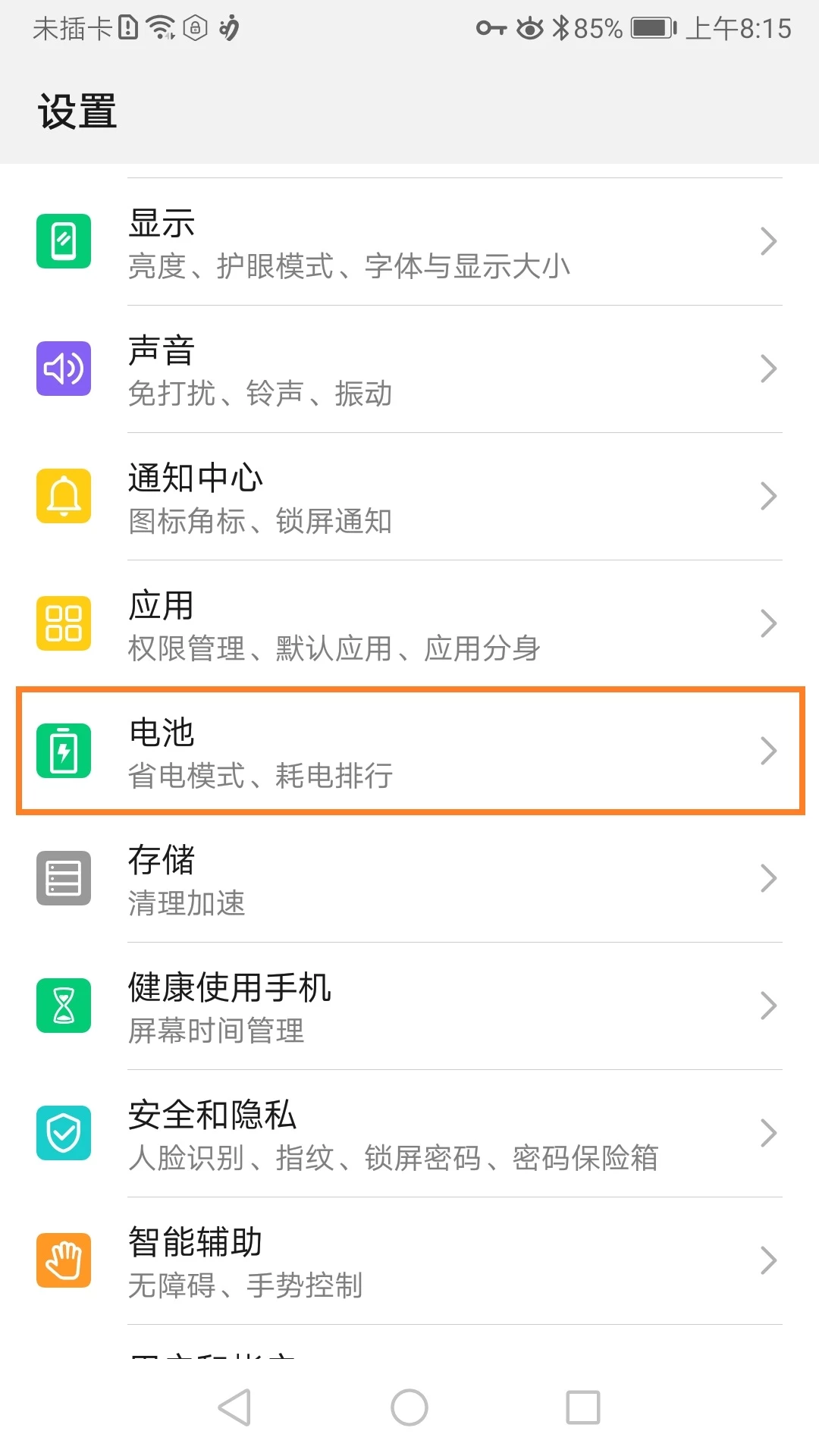
Task: Select the 电池 battery row
Action: click(x=409, y=752)
